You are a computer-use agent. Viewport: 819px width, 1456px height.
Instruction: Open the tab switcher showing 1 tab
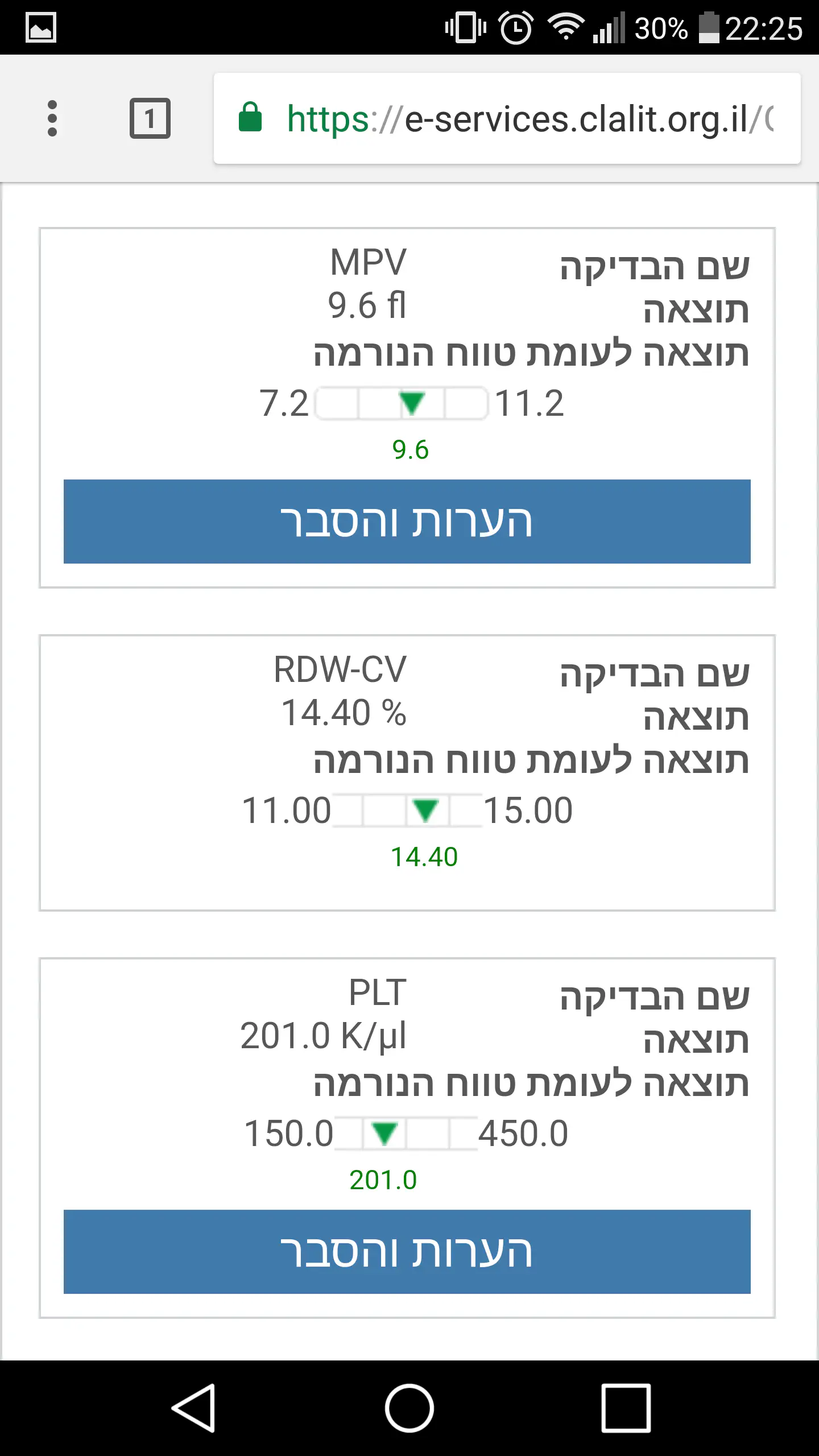pos(150,118)
